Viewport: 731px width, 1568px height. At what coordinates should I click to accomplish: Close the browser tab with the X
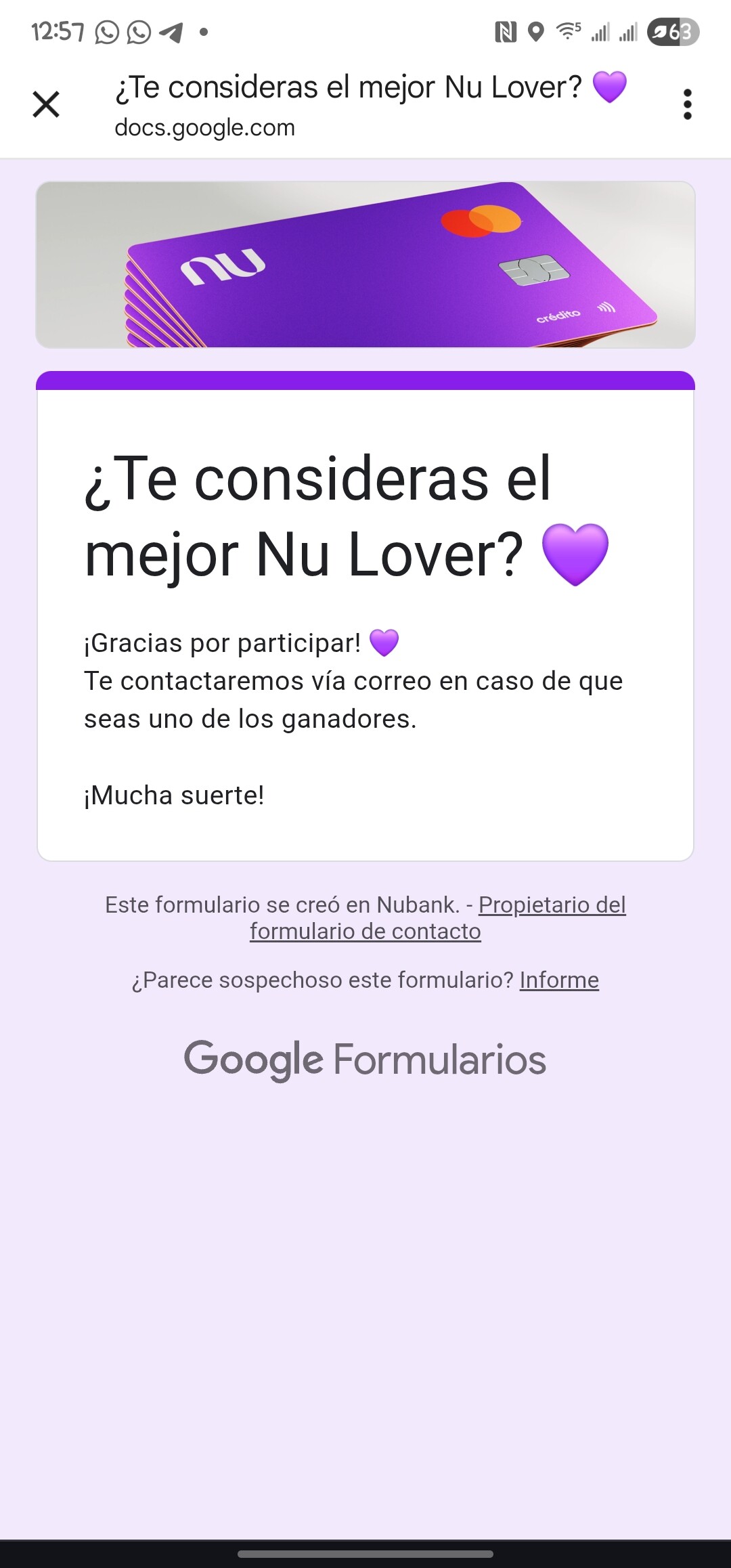[x=46, y=104]
